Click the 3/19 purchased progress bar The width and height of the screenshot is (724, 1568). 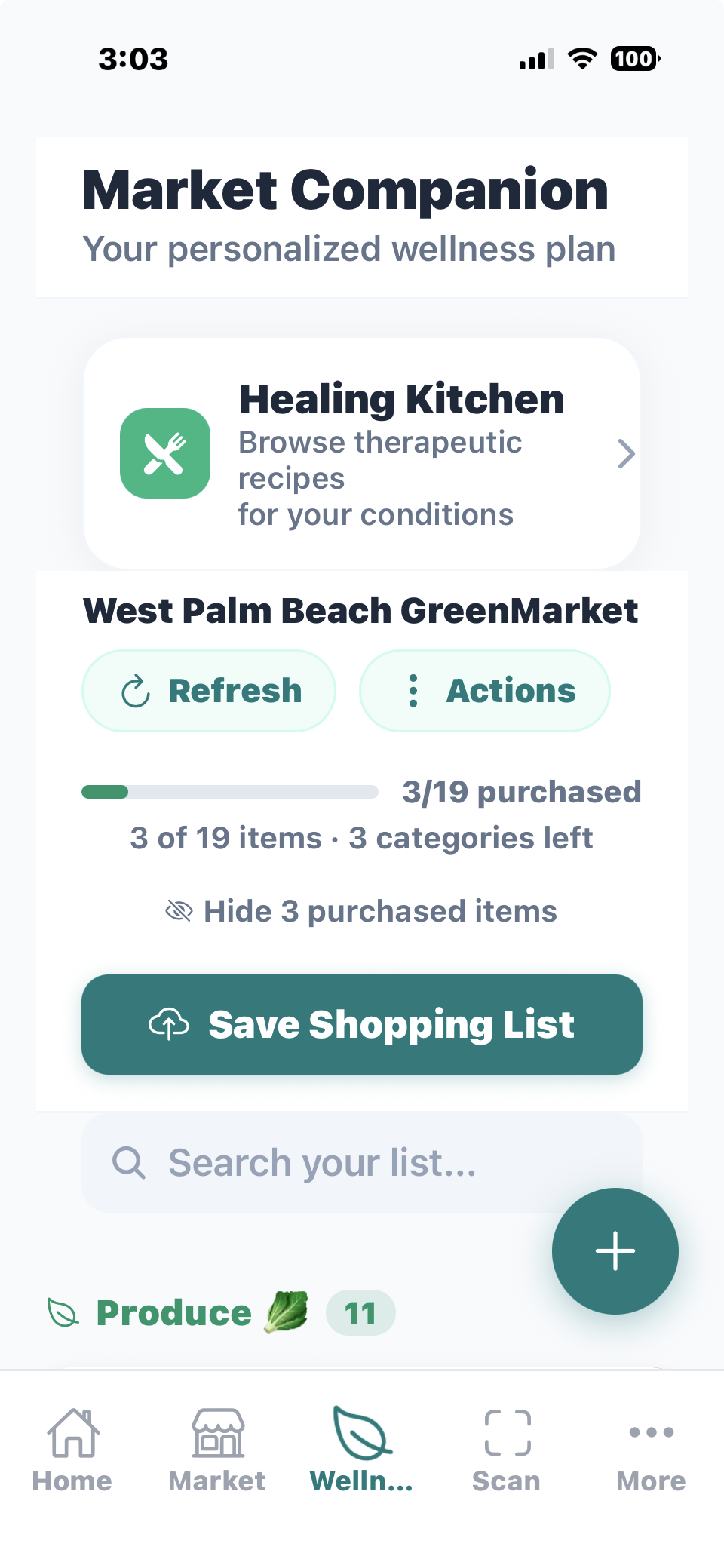click(229, 791)
